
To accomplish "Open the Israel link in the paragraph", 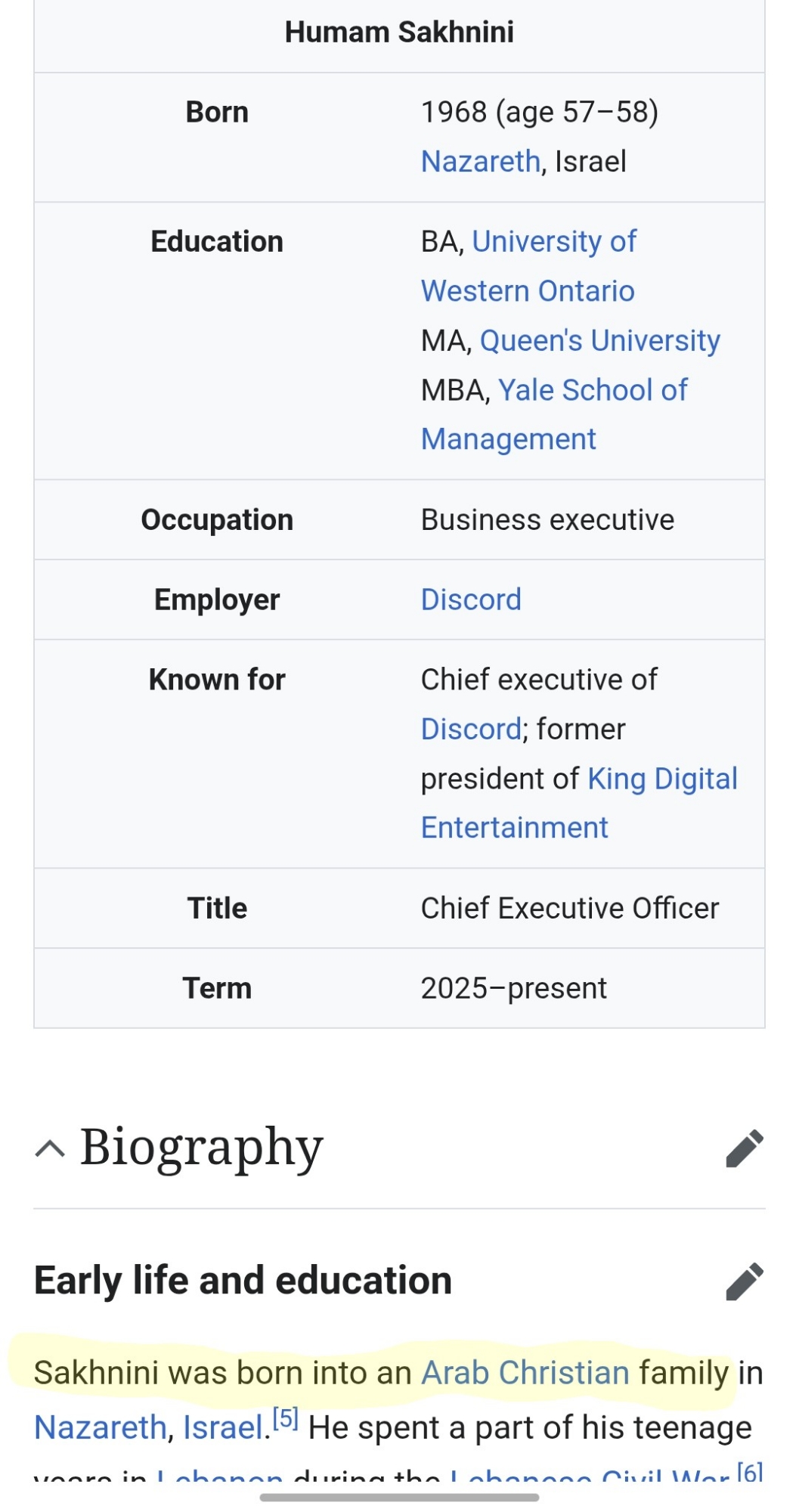I will [x=223, y=1428].
